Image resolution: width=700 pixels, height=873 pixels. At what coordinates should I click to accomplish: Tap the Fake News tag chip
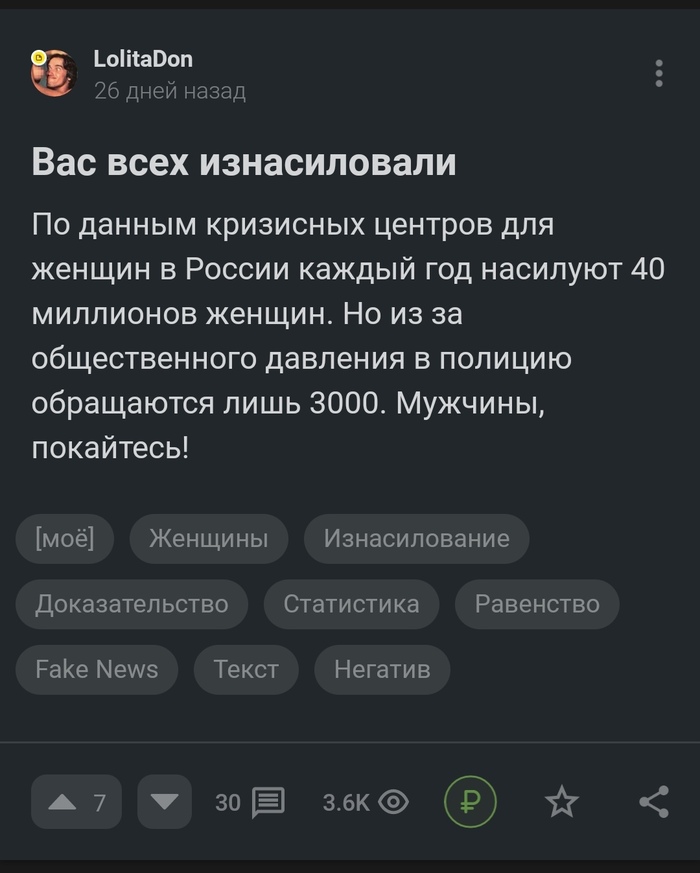point(97,669)
